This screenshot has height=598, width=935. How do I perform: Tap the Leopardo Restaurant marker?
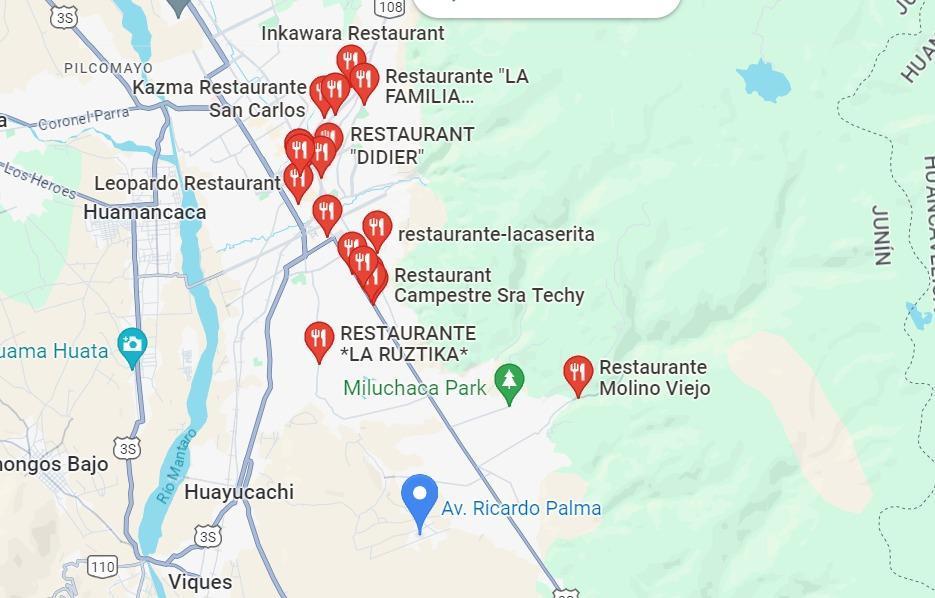(x=297, y=180)
